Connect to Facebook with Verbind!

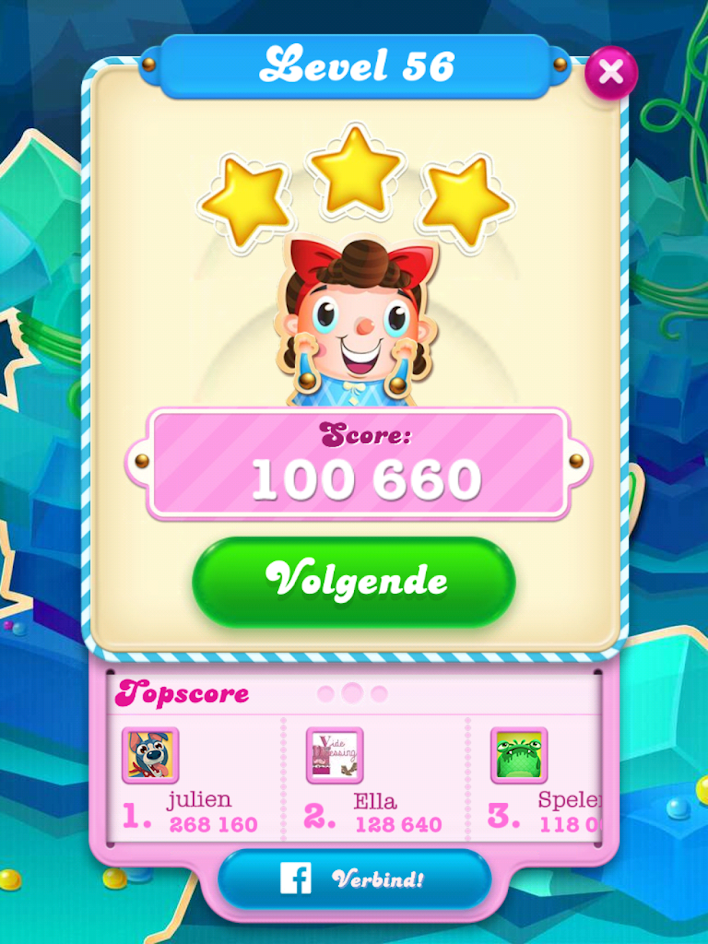[x=354, y=879]
